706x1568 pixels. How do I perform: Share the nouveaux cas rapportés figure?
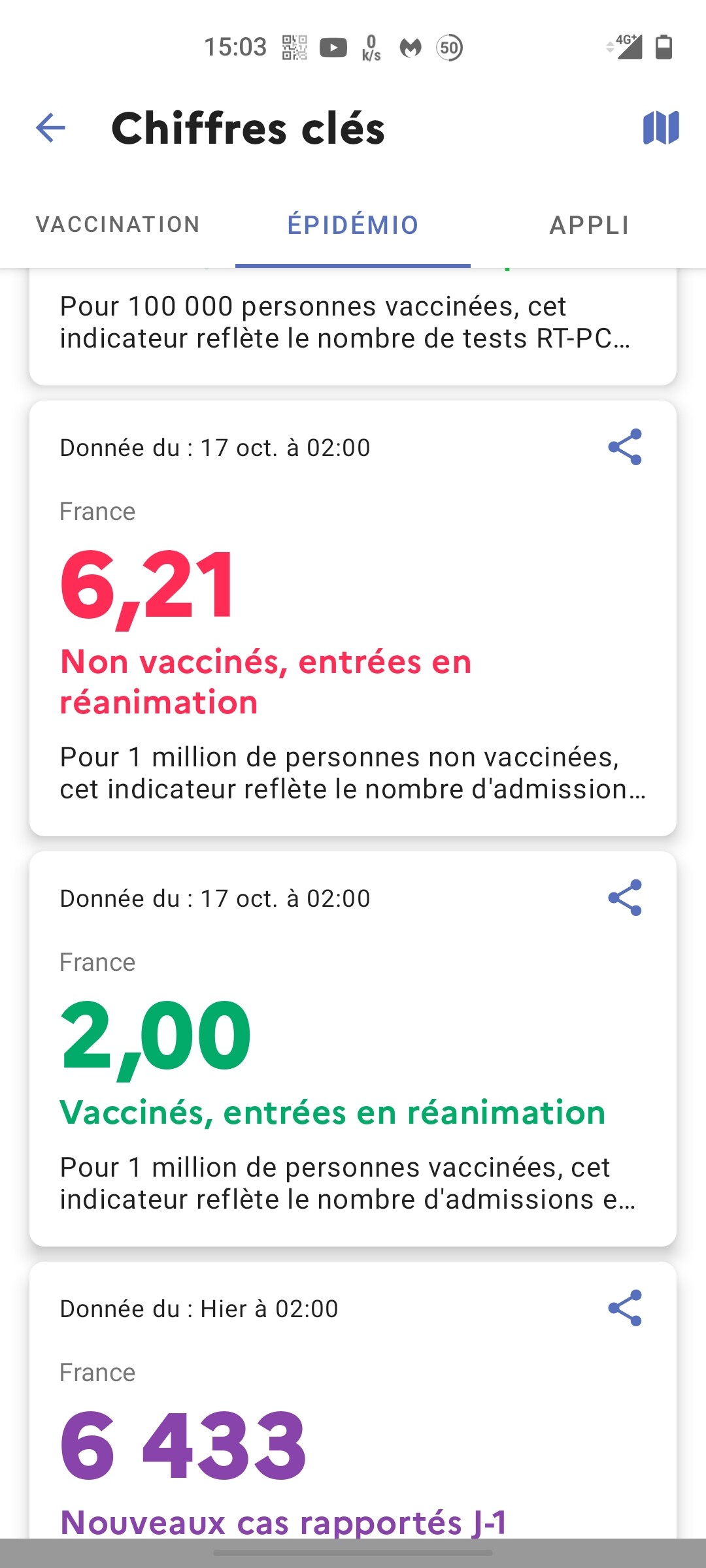click(625, 1309)
